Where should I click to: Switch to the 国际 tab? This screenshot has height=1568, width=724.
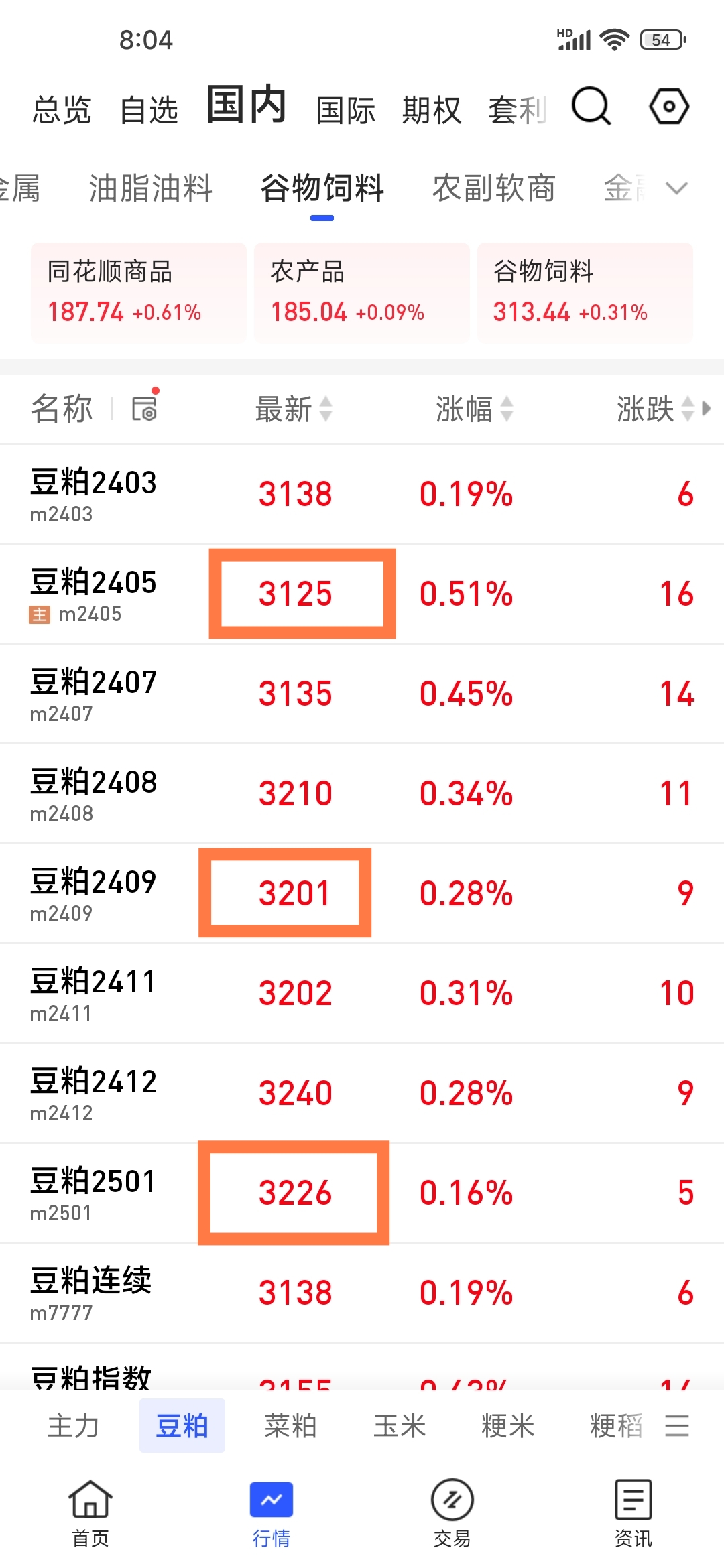tap(345, 110)
